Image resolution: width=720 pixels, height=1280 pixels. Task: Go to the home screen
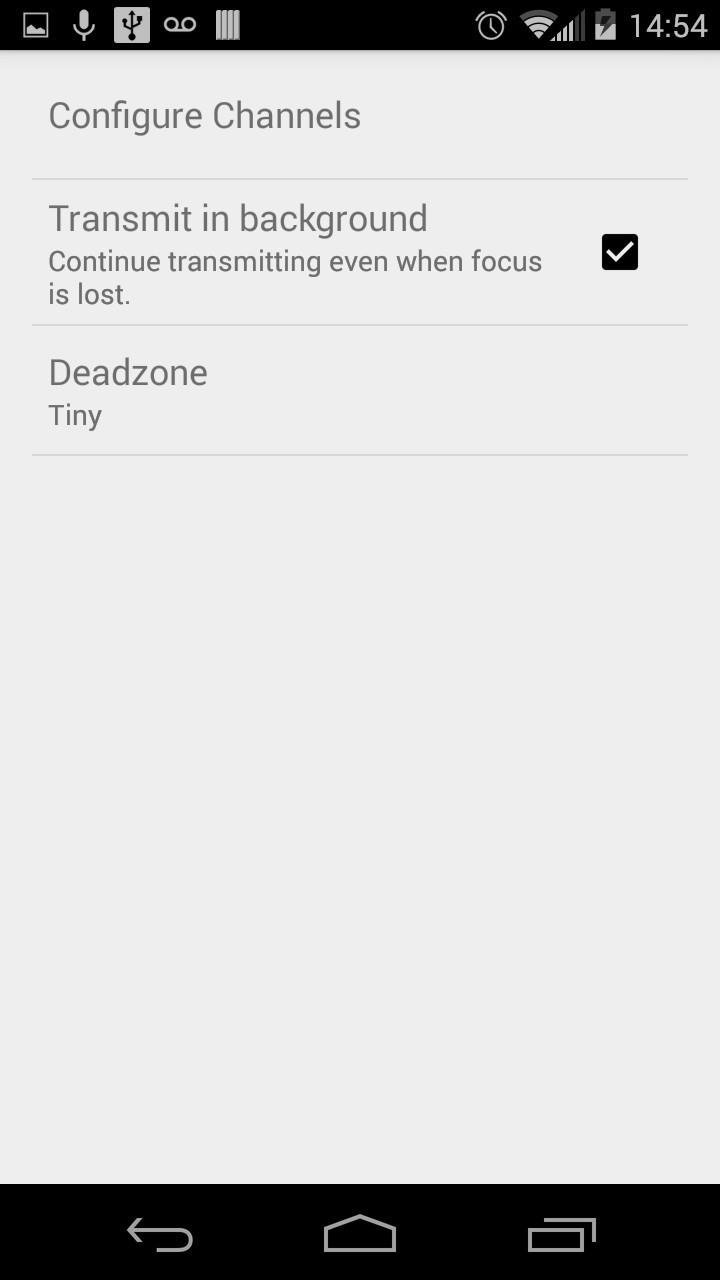(360, 1234)
